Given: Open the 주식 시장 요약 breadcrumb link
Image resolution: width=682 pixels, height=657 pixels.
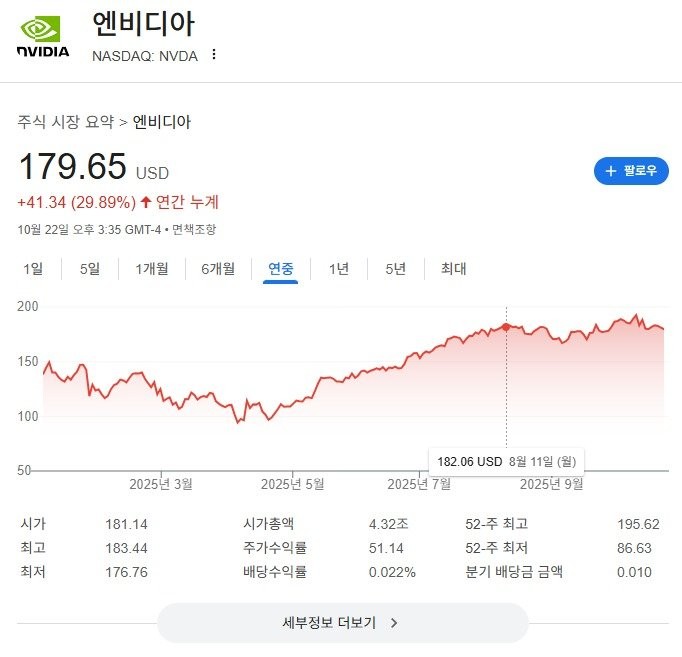Looking at the screenshot, I should click(65, 122).
